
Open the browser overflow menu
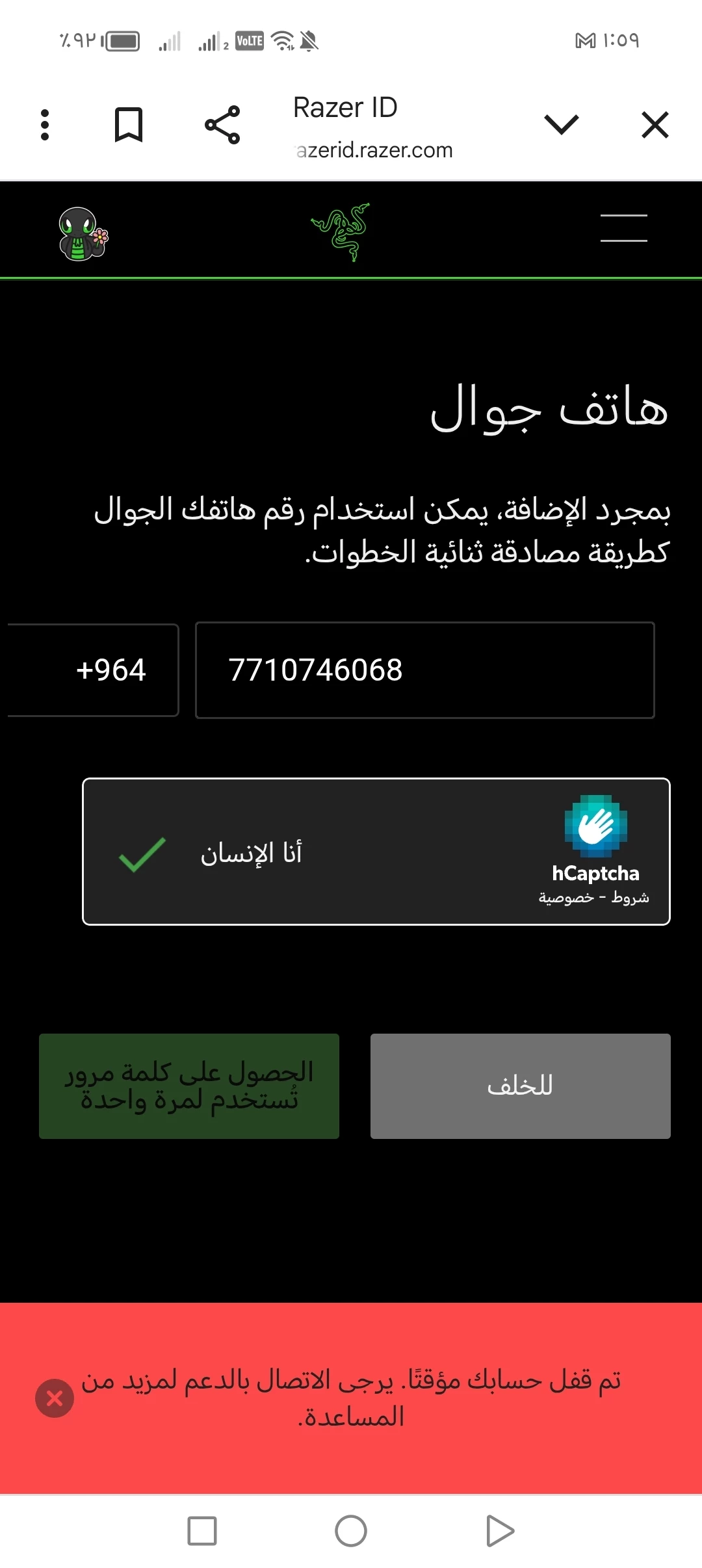click(x=45, y=125)
